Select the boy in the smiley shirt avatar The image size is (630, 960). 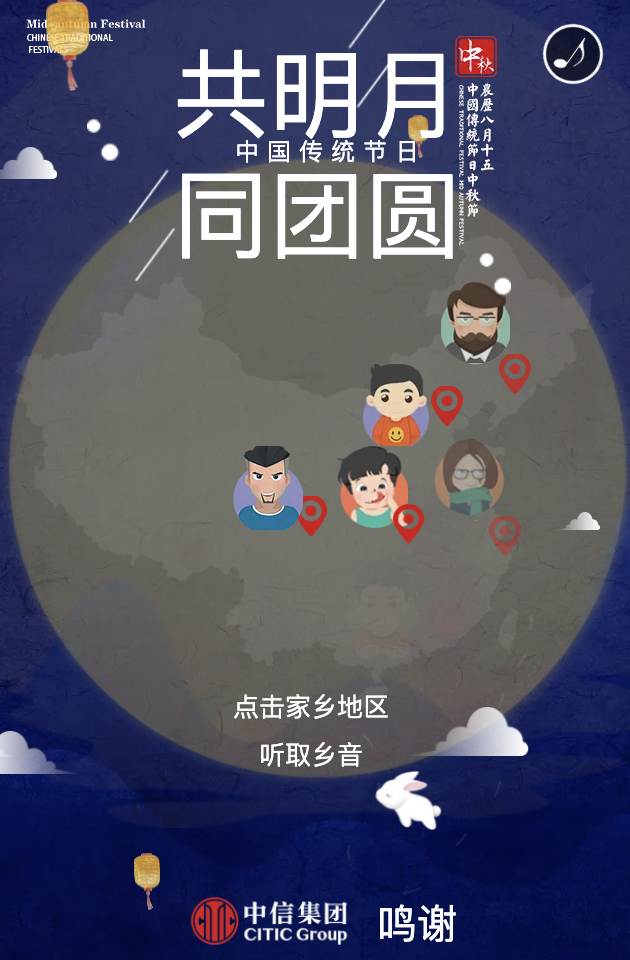point(396,406)
